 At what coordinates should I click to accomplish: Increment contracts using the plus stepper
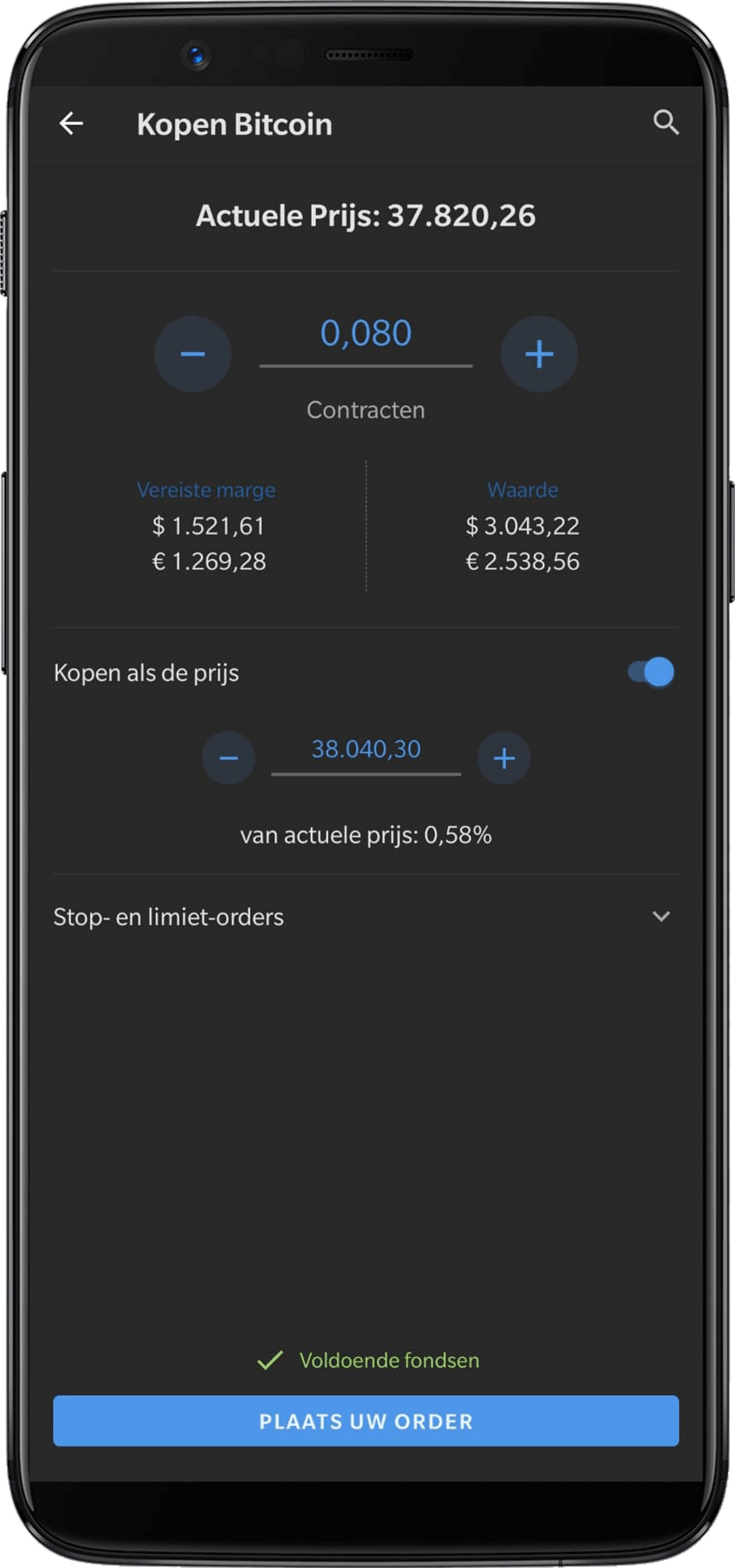click(x=539, y=354)
